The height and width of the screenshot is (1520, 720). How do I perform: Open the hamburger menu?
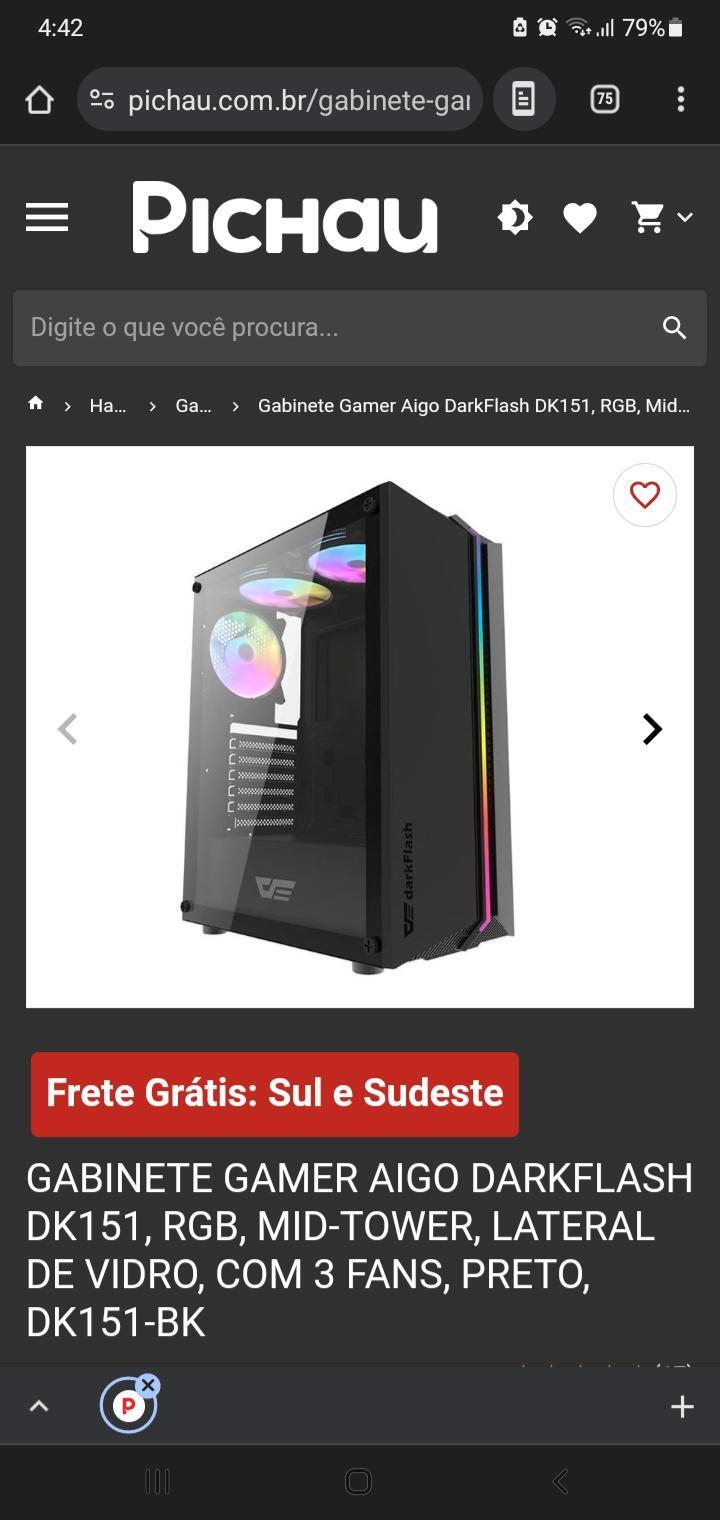click(47, 217)
